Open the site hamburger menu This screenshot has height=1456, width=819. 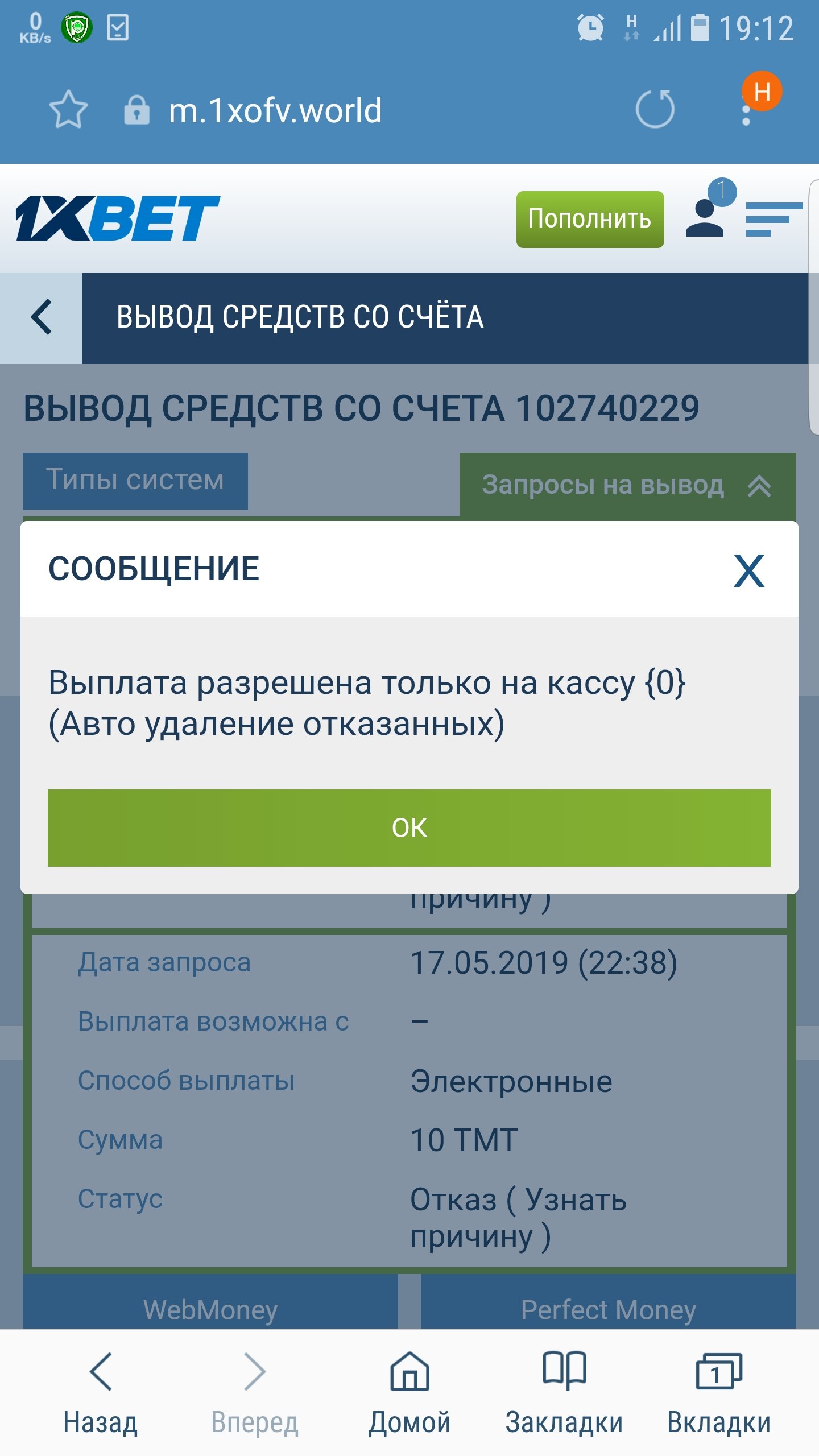point(773,219)
